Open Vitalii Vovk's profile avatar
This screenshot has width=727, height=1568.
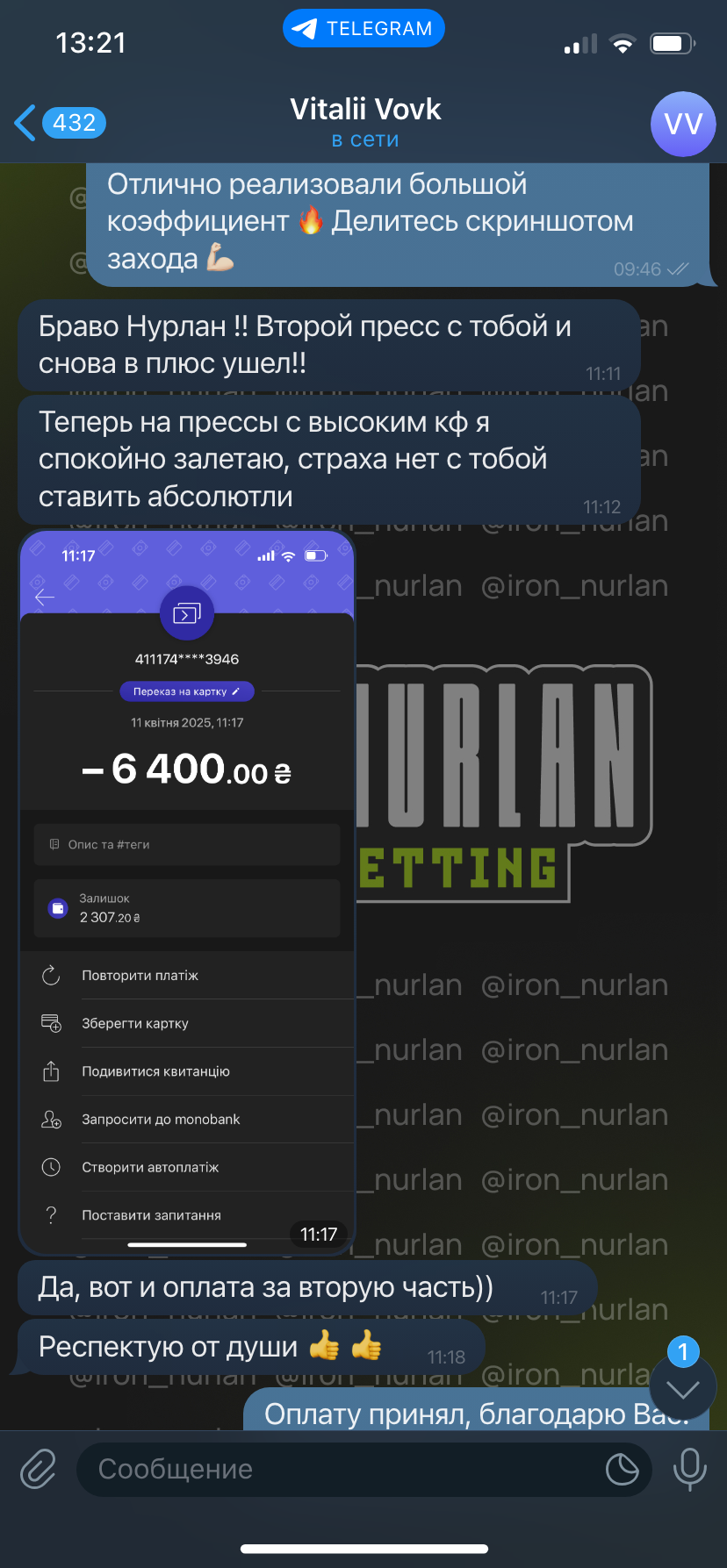683,124
